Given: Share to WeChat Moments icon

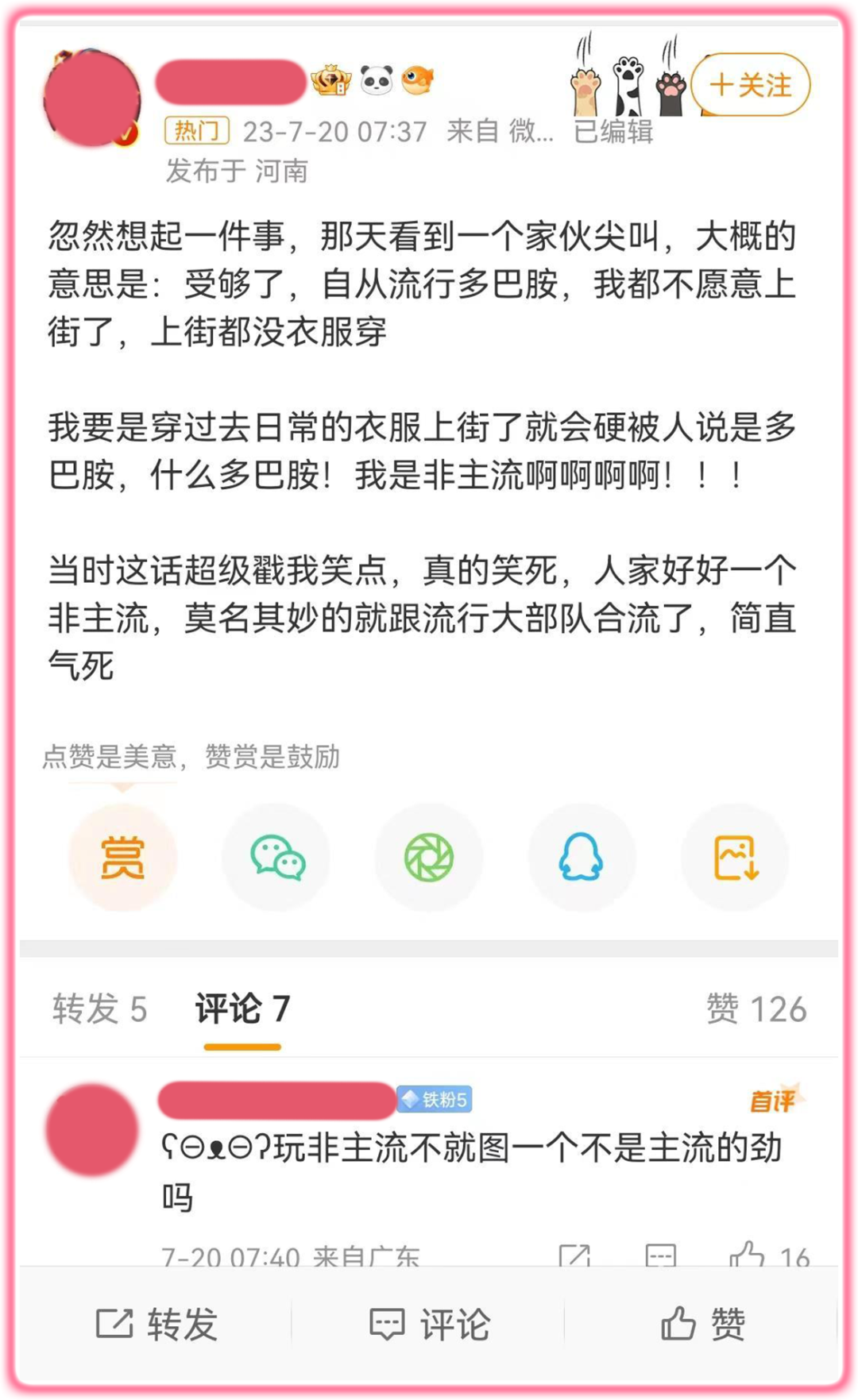Looking at the screenshot, I should point(429,858).
